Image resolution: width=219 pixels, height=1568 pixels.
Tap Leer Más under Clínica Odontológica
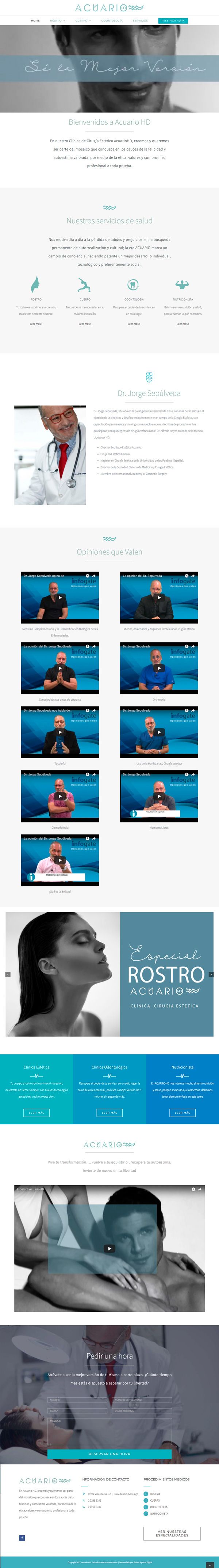109,1112
